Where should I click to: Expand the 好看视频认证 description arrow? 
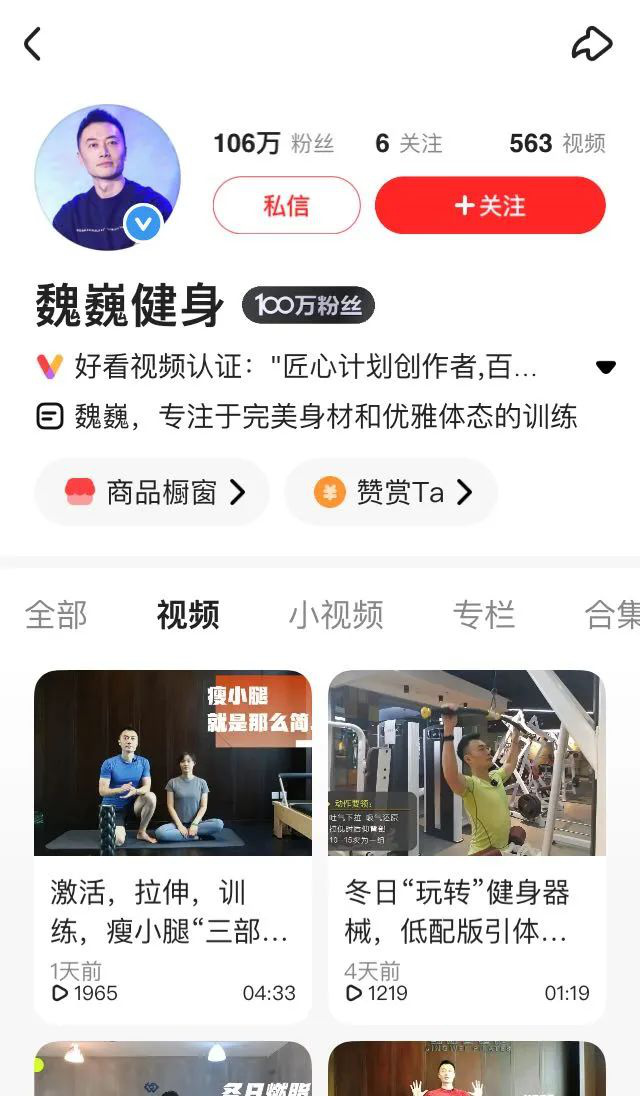coord(605,367)
